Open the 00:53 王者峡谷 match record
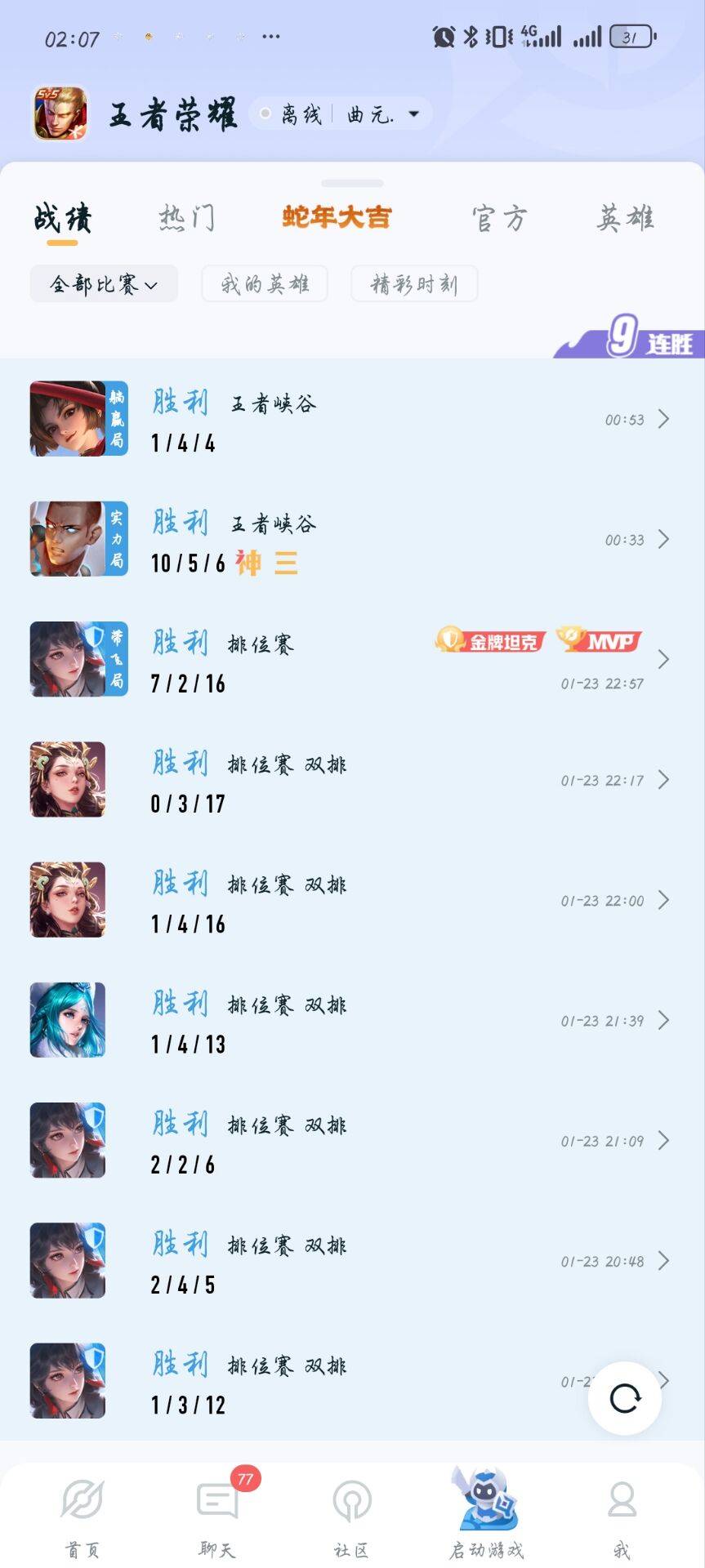Image resolution: width=705 pixels, height=1568 pixels. pos(352,419)
